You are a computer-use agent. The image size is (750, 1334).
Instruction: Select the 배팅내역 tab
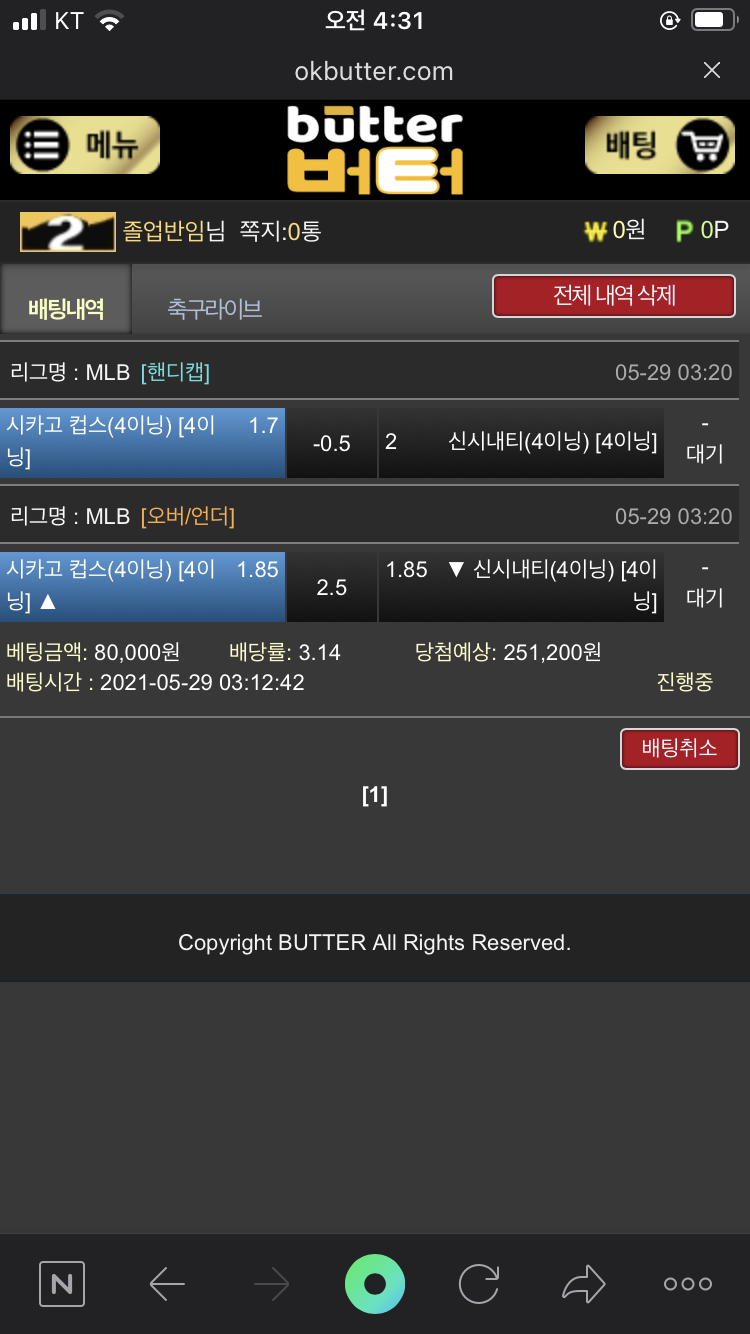[x=66, y=308]
